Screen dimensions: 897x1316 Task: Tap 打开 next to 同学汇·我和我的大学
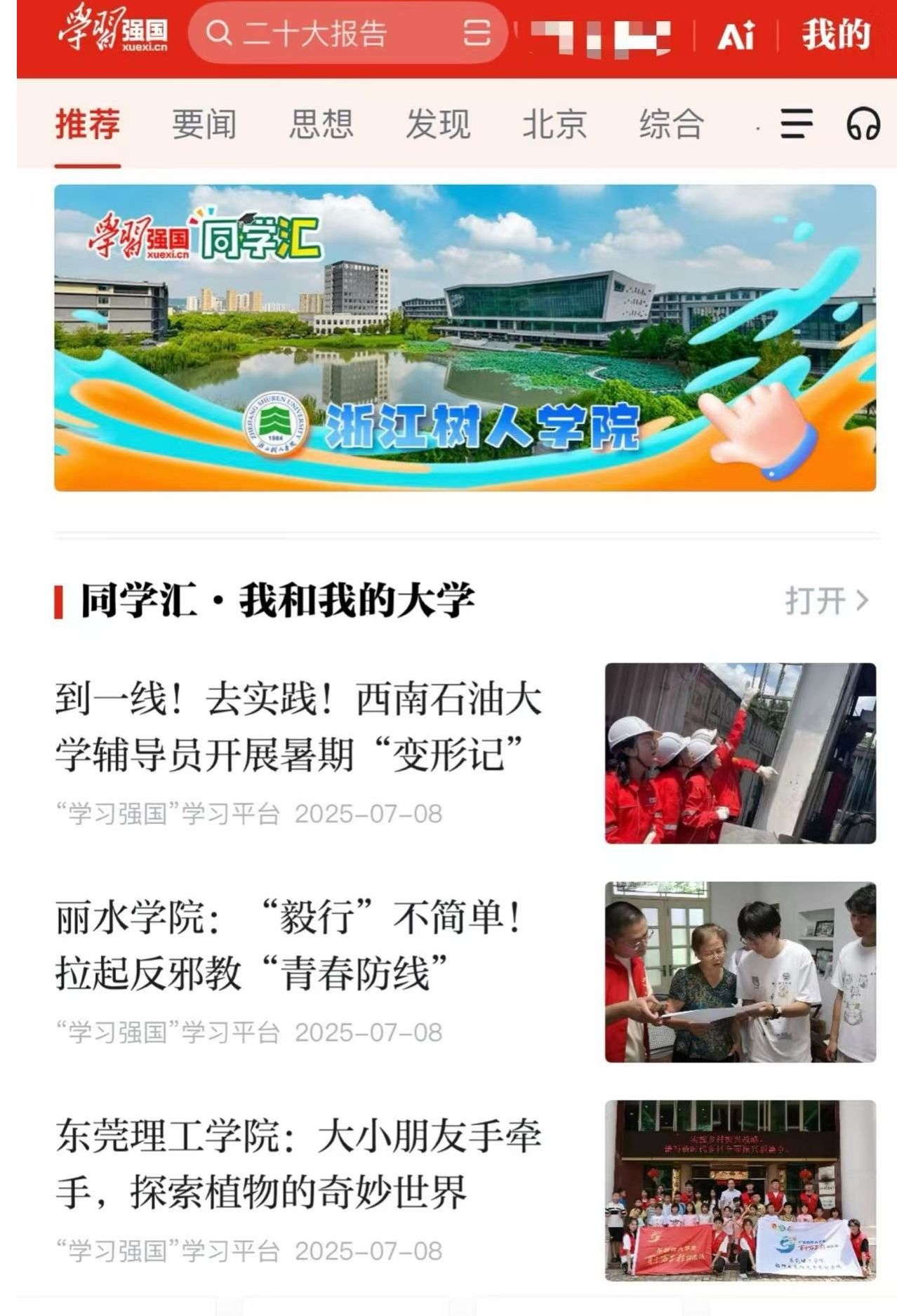tap(826, 601)
